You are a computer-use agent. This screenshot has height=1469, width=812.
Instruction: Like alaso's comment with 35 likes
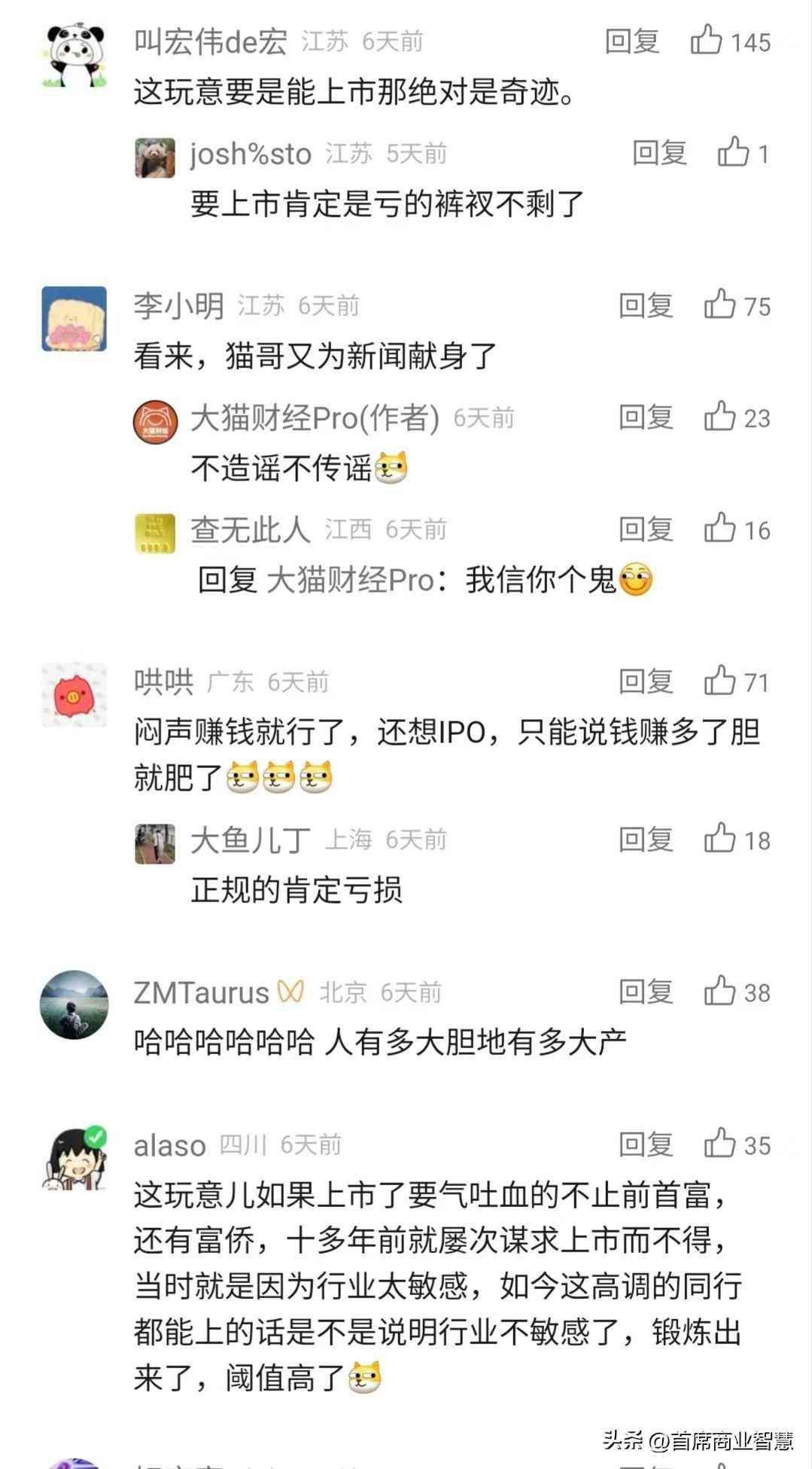tap(720, 1144)
